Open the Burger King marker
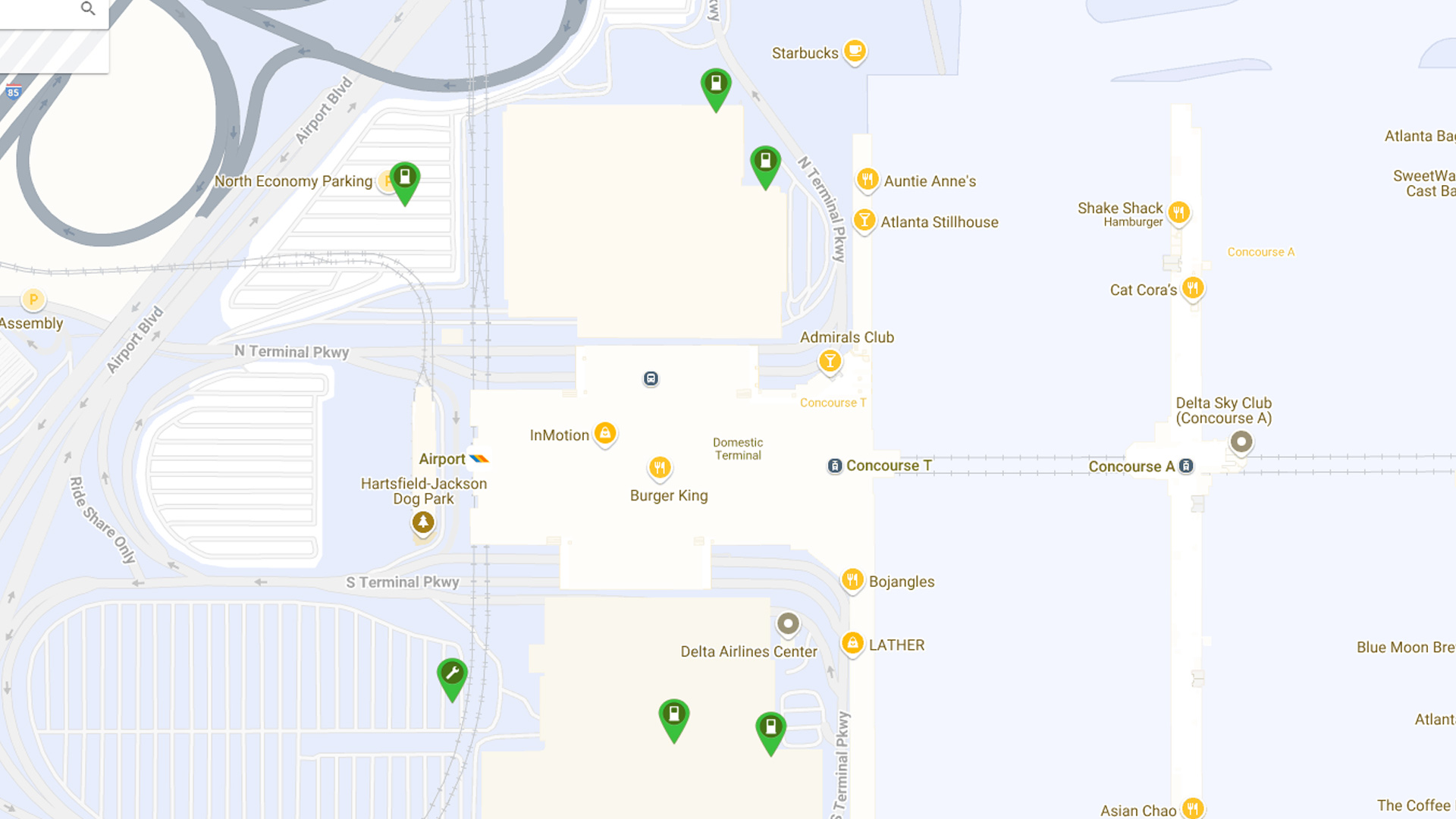 pos(660,467)
